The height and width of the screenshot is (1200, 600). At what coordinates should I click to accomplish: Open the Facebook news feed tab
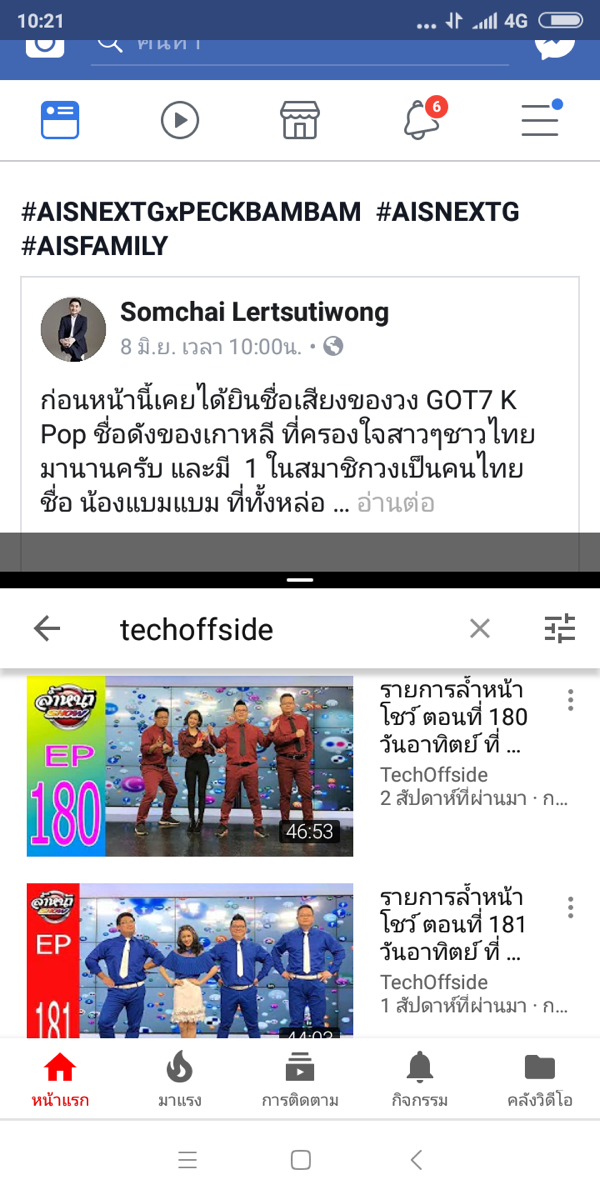point(60,121)
